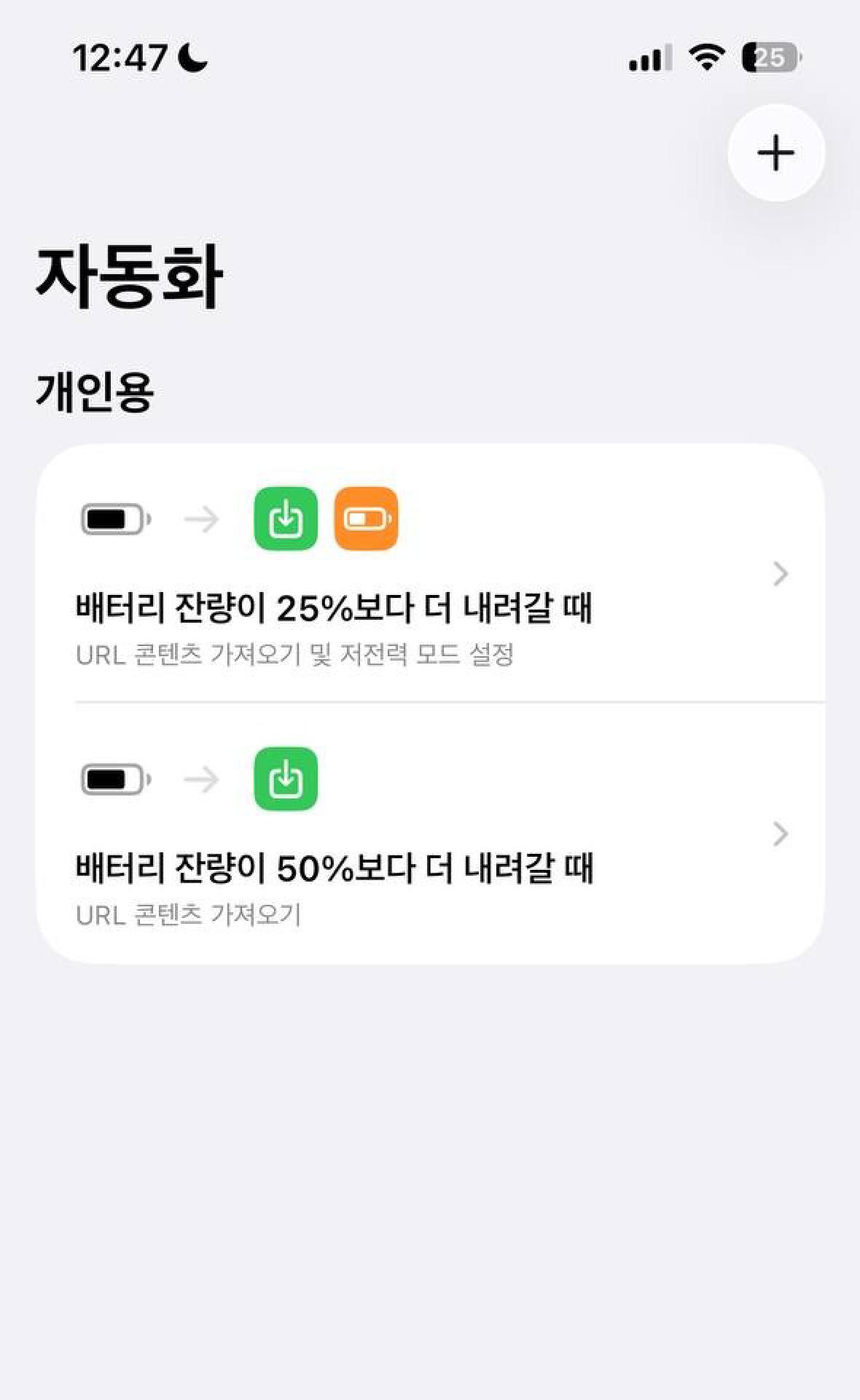The image size is (860, 1400).
Task: Open the 50% battery level automation
Action: point(430,834)
